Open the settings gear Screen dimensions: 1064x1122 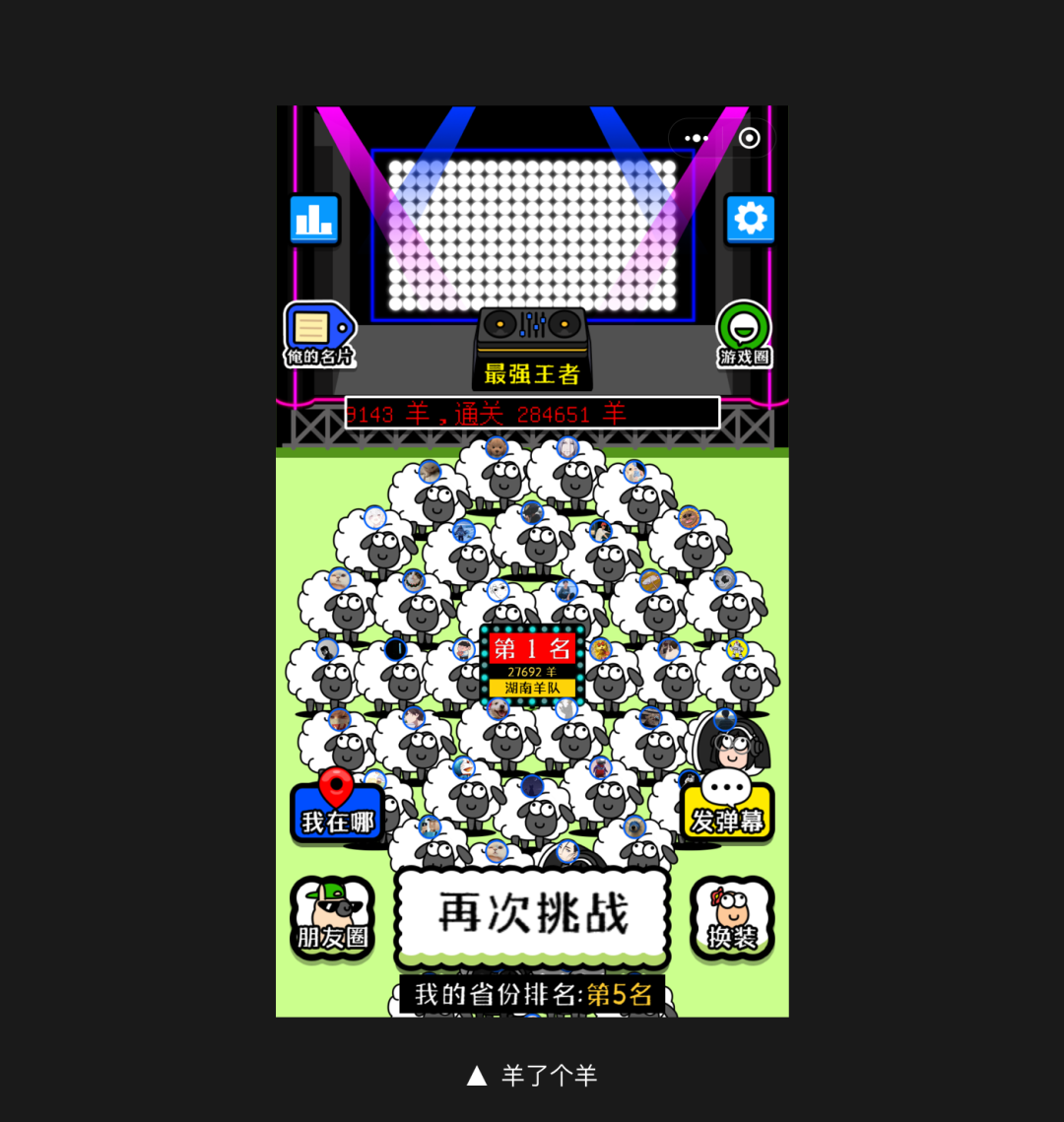(x=750, y=219)
